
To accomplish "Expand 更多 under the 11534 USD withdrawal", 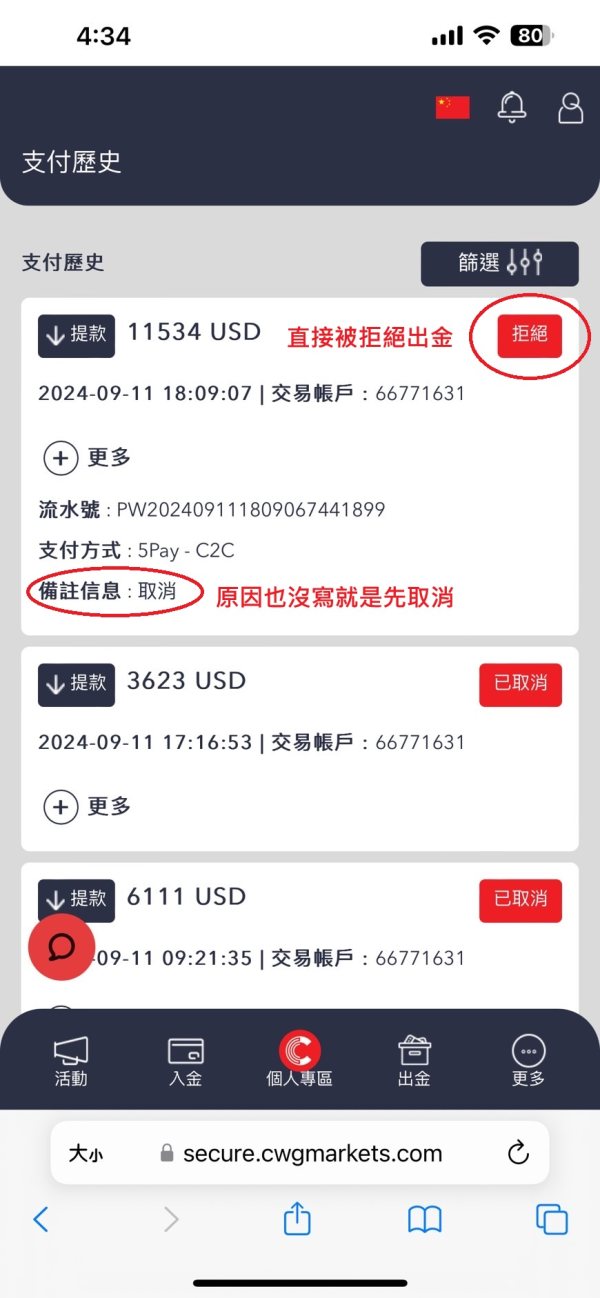I will click(88, 458).
